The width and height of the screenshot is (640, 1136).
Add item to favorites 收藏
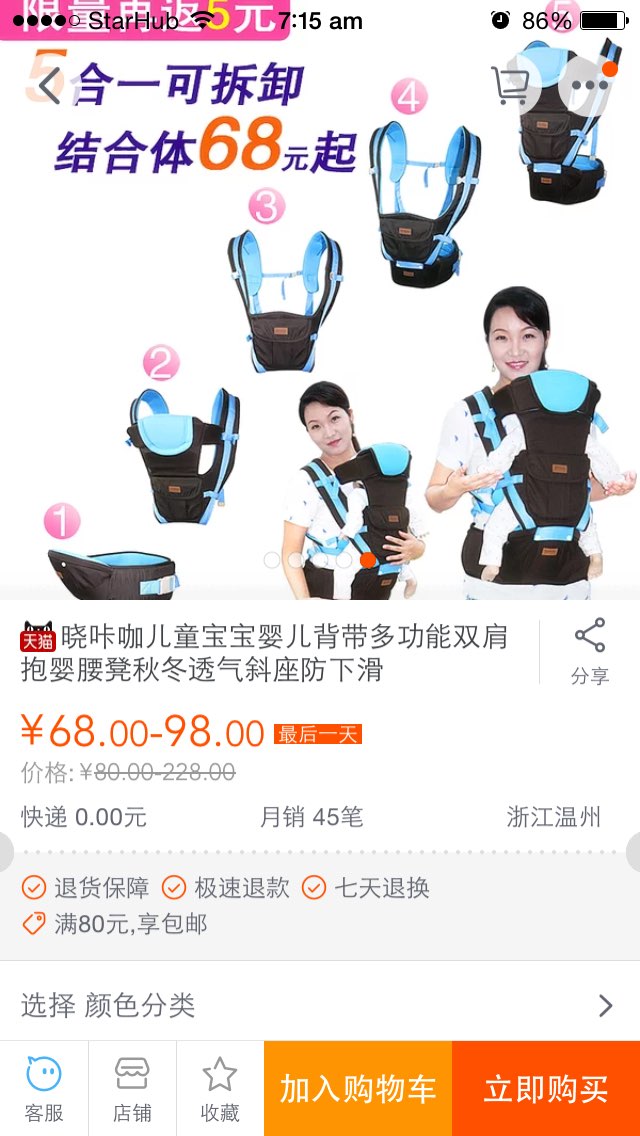[220, 1088]
